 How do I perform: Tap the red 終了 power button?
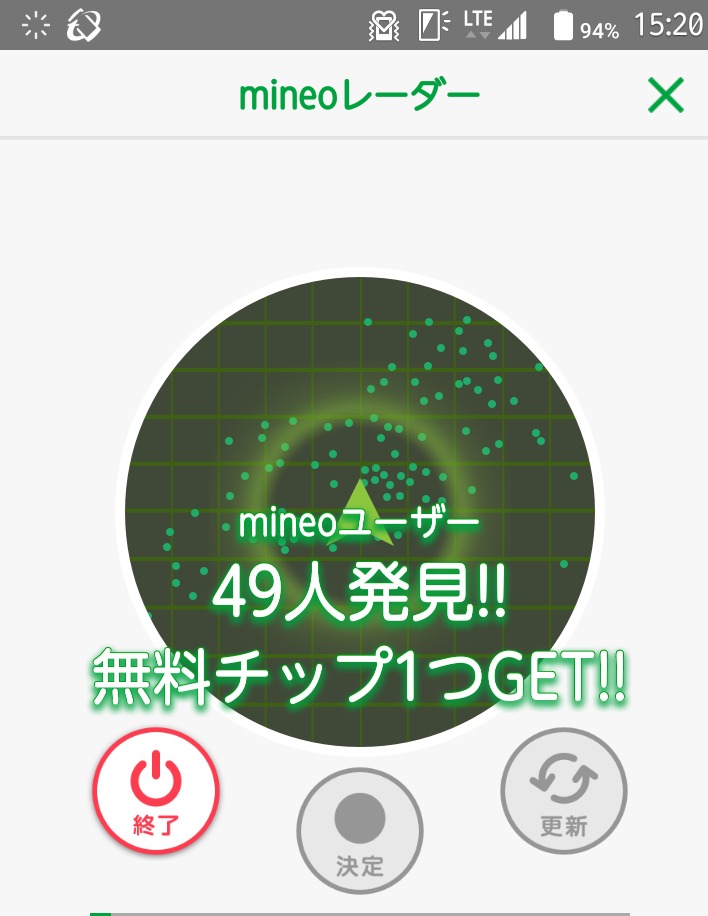tap(156, 791)
